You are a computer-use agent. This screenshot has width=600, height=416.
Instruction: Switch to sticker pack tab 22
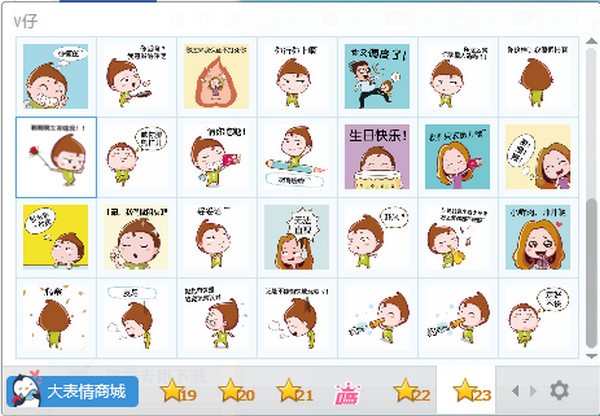[x=411, y=391]
